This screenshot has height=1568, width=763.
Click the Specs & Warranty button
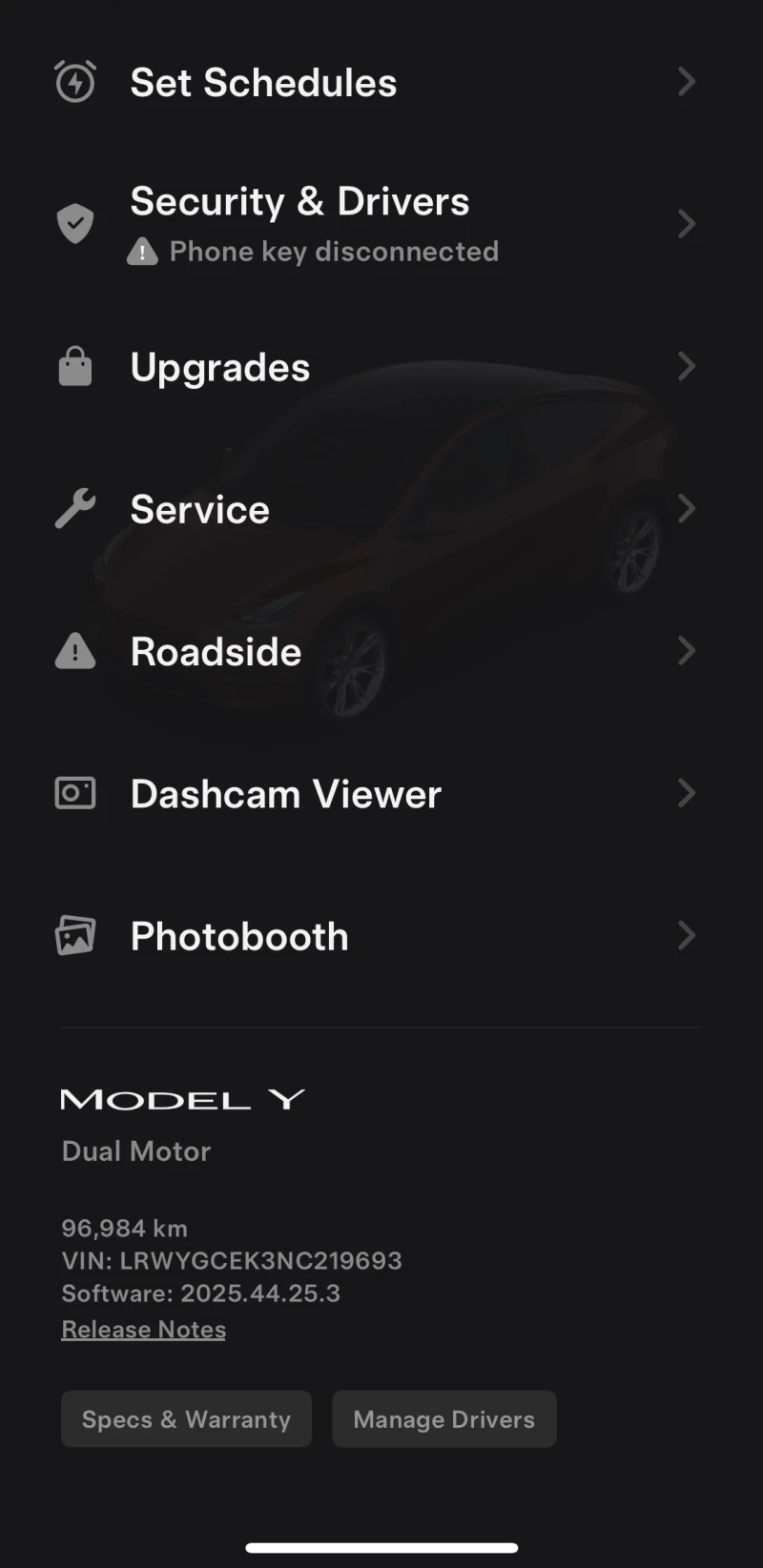point(186,1419)
